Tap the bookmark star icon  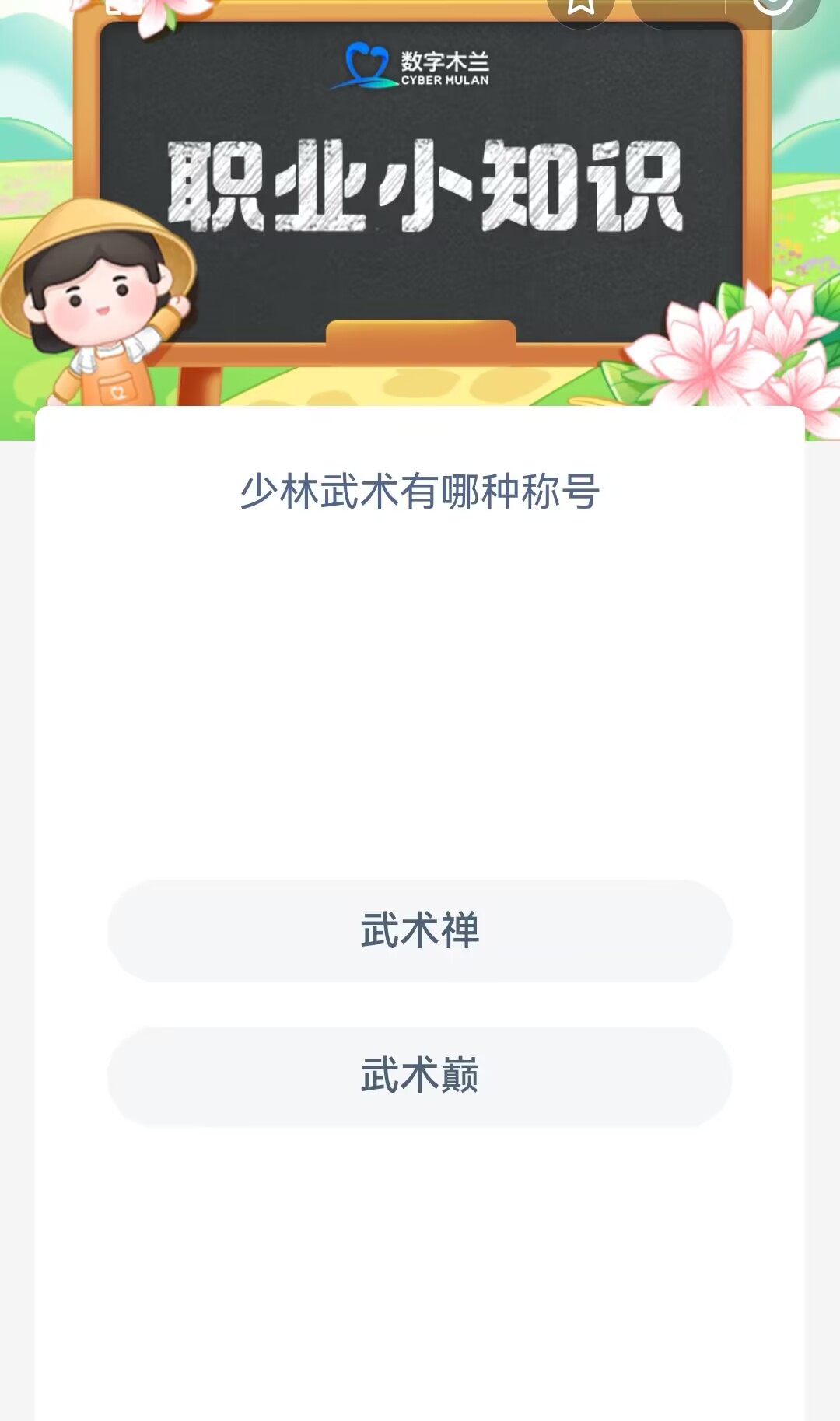pos(581,6)
